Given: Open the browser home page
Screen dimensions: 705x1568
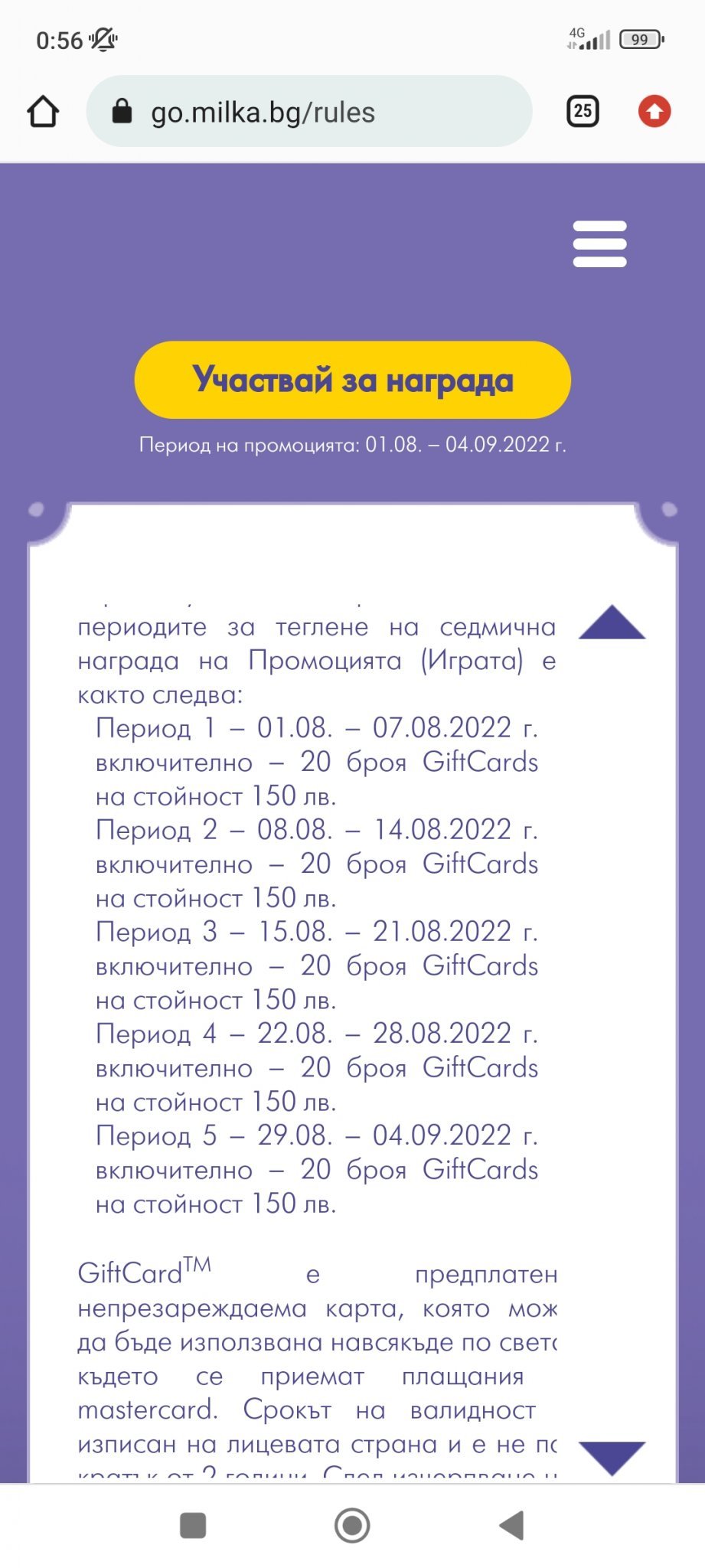Looking at the screenshot, I should [44, 112].
